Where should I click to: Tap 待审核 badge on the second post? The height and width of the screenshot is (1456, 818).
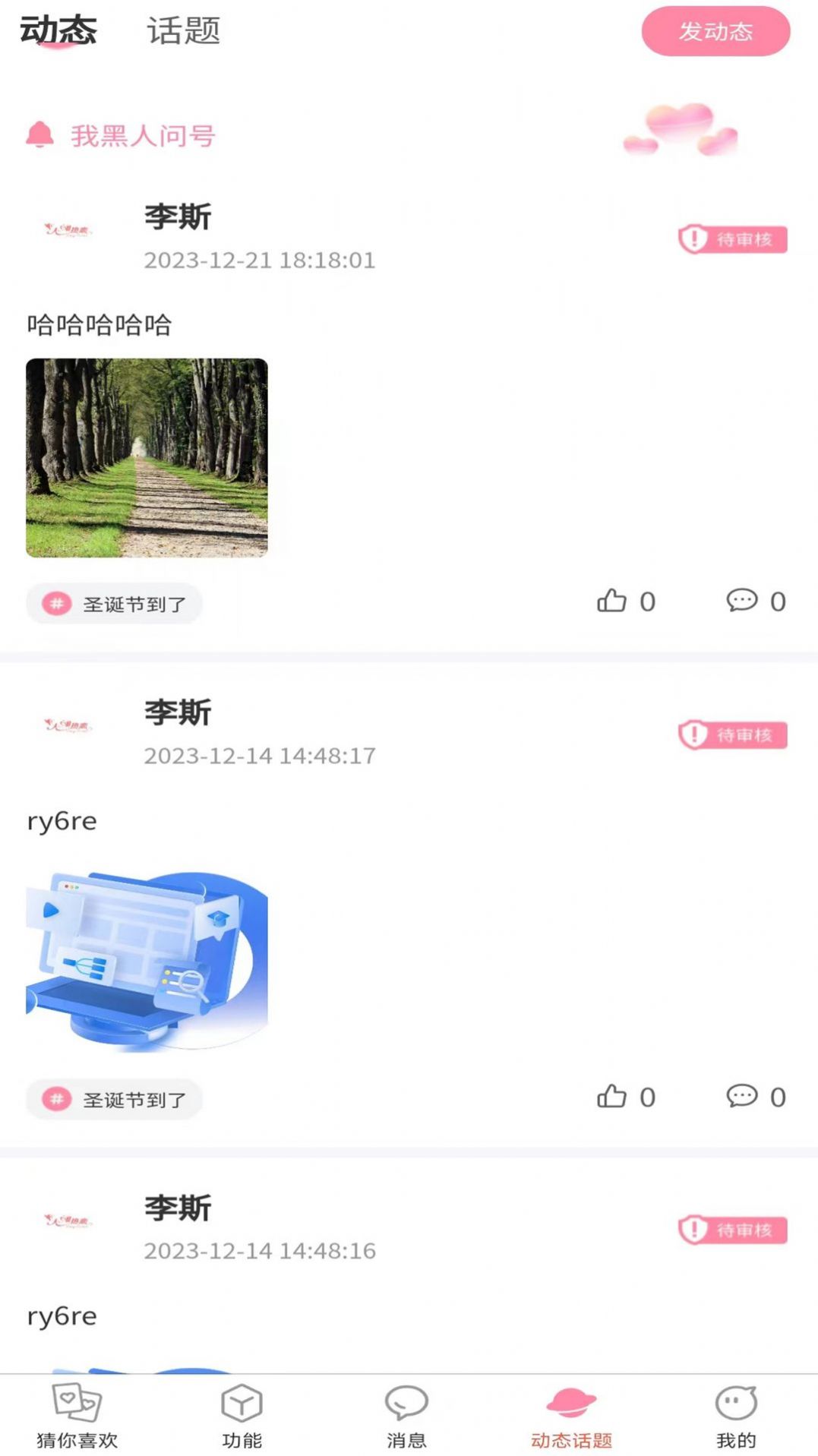click(x=731, y=735)
